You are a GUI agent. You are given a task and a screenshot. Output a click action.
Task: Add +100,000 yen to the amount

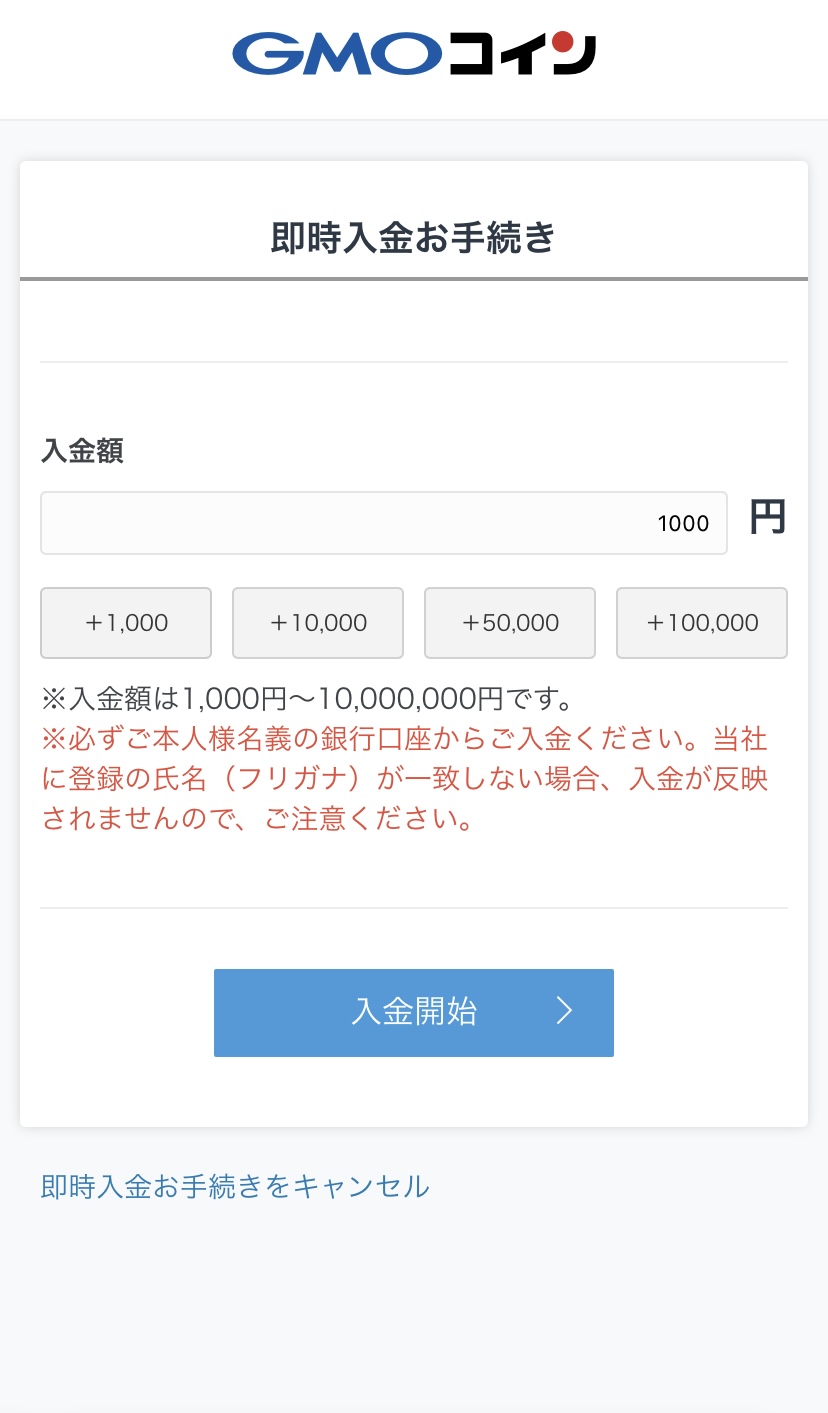[x=702, y=623]
